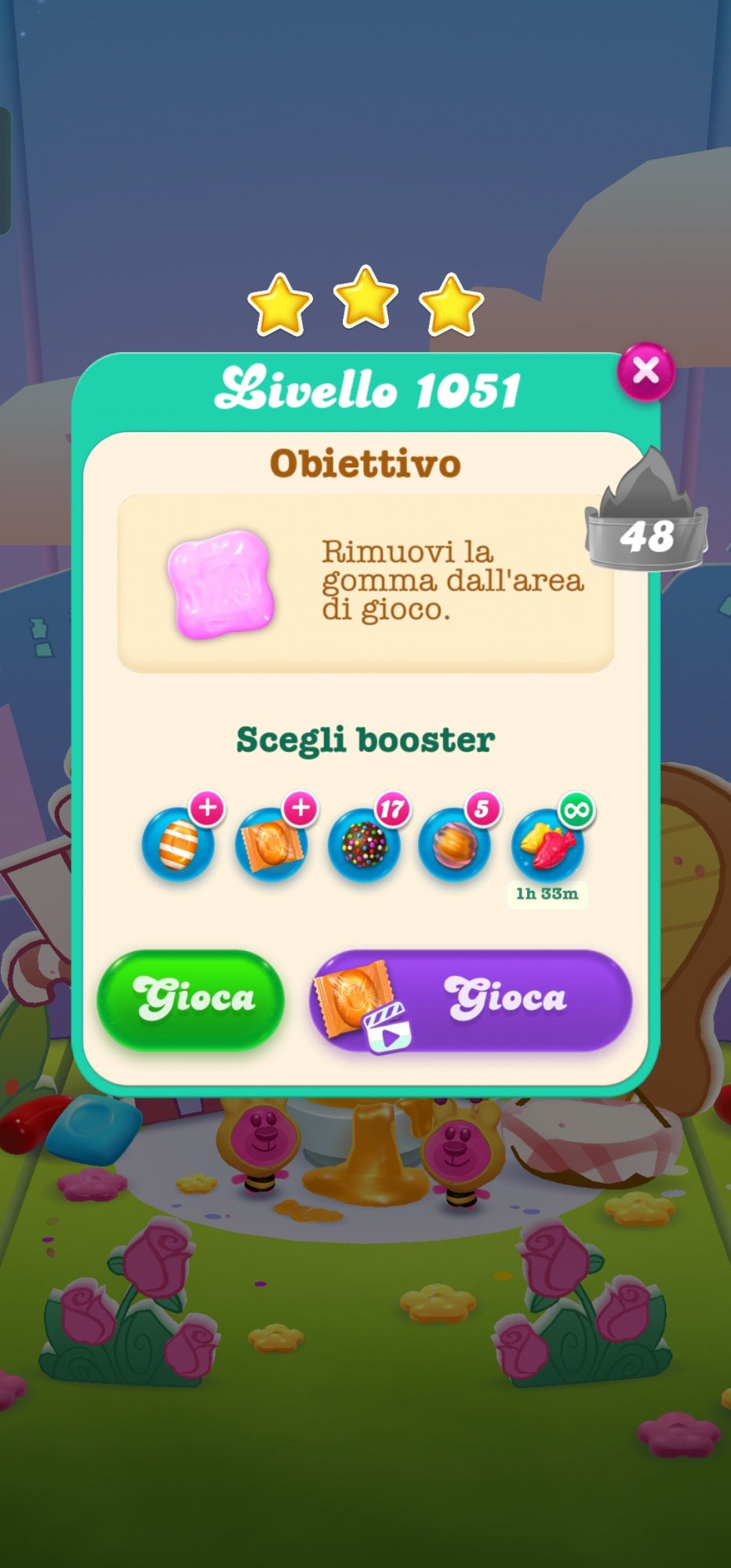Start the level with the purple video Gioca button
The width and height of the screenshot is (731, 1568).
pyautogui.click(x=471, y=1000)
